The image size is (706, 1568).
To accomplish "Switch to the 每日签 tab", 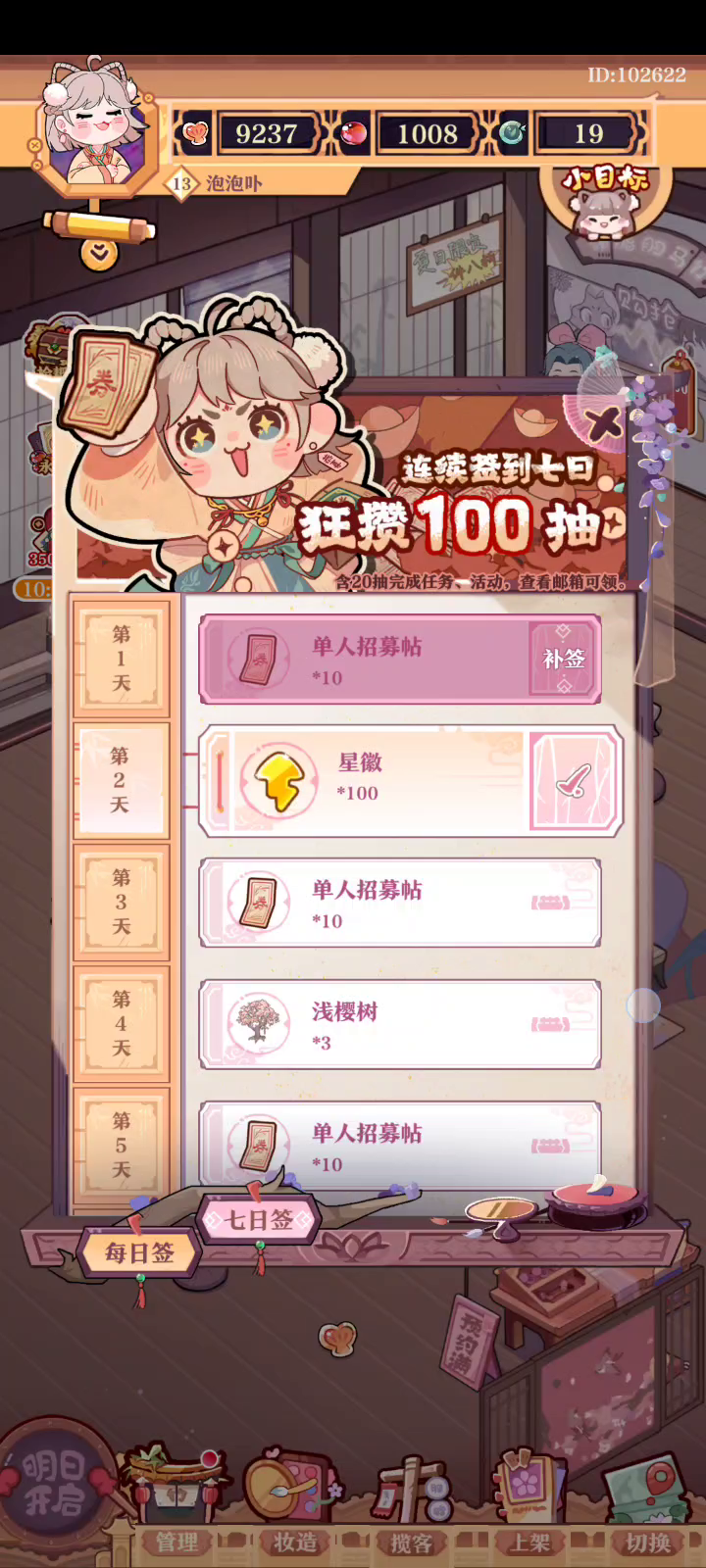I will 140,1252.
